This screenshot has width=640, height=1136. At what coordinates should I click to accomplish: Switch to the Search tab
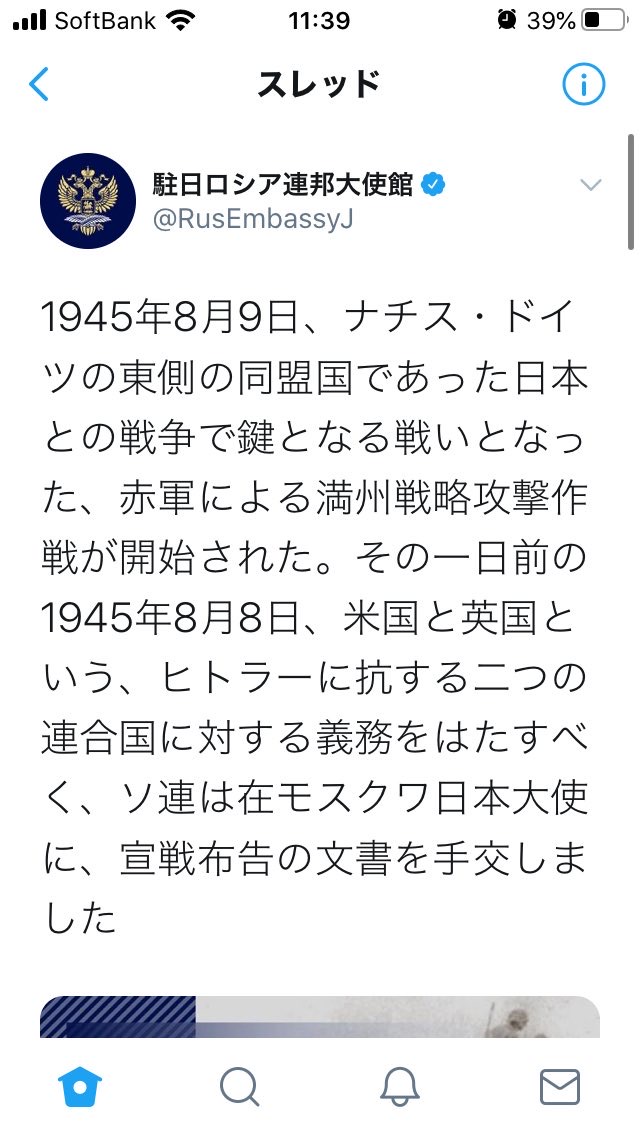pyautogui.click(x=240, y=1087)
